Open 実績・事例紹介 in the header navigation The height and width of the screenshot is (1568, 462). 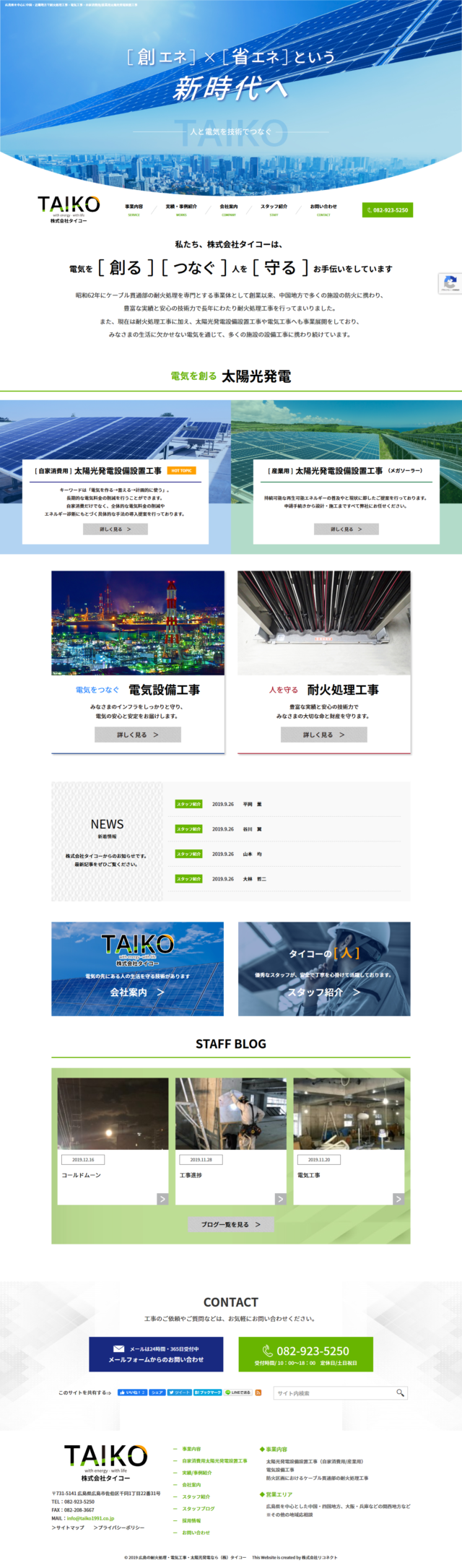point(181,209)
